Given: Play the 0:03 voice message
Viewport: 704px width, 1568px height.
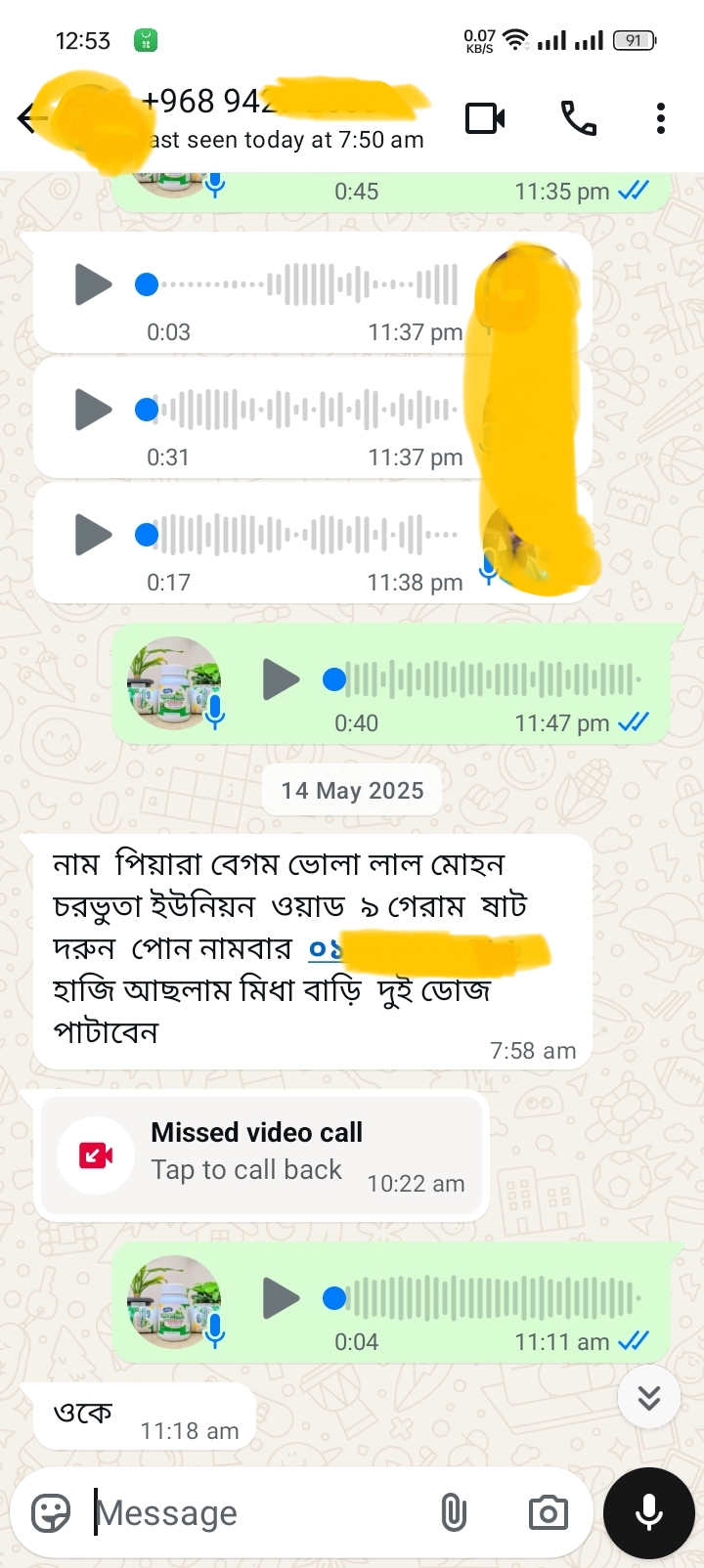Looking at the screenshot, I should [x=94, y=284].
